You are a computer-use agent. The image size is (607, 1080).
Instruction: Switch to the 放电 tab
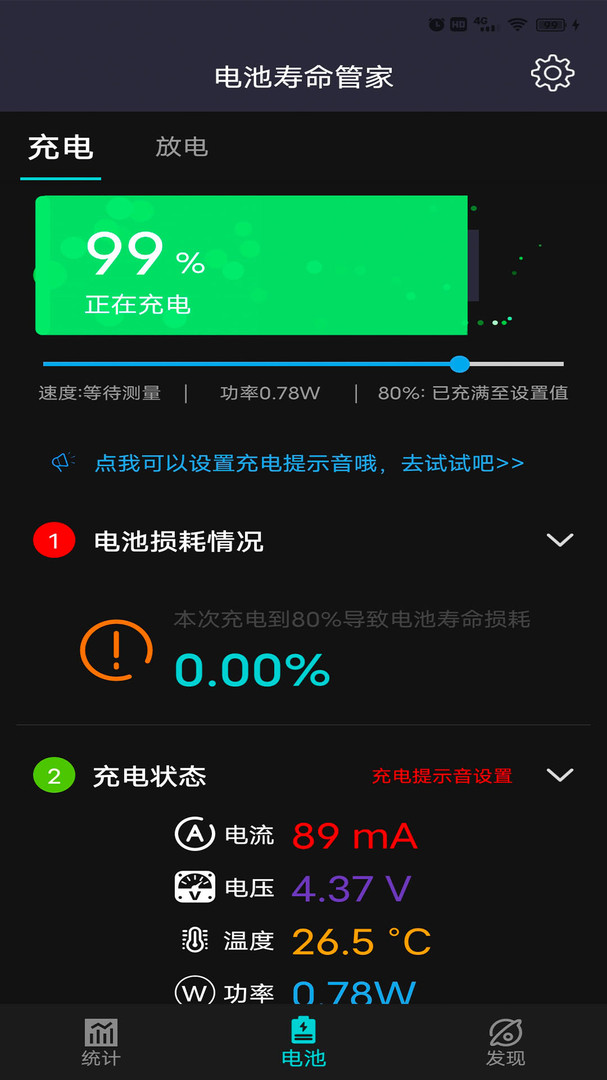click(182, 147)
